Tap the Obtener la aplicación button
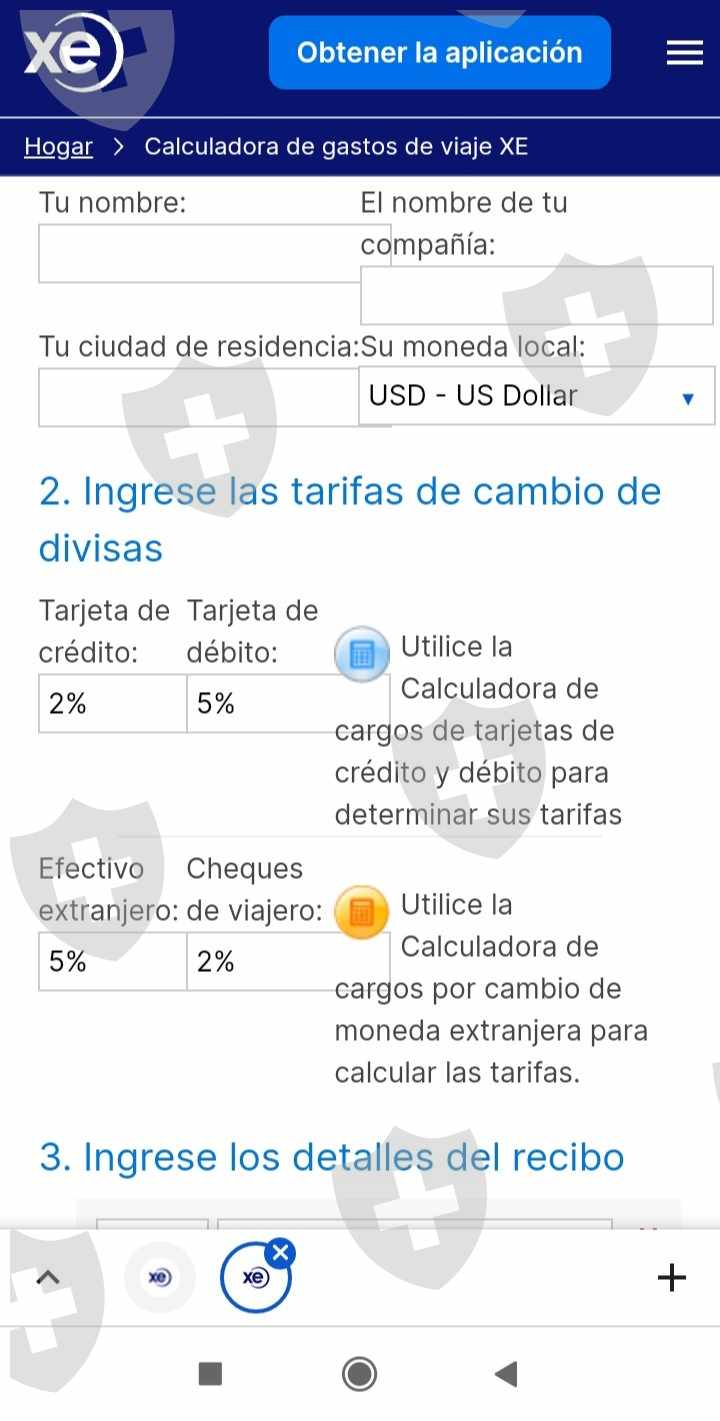Screen dimensions: 720x1421 tap(439, 52)
